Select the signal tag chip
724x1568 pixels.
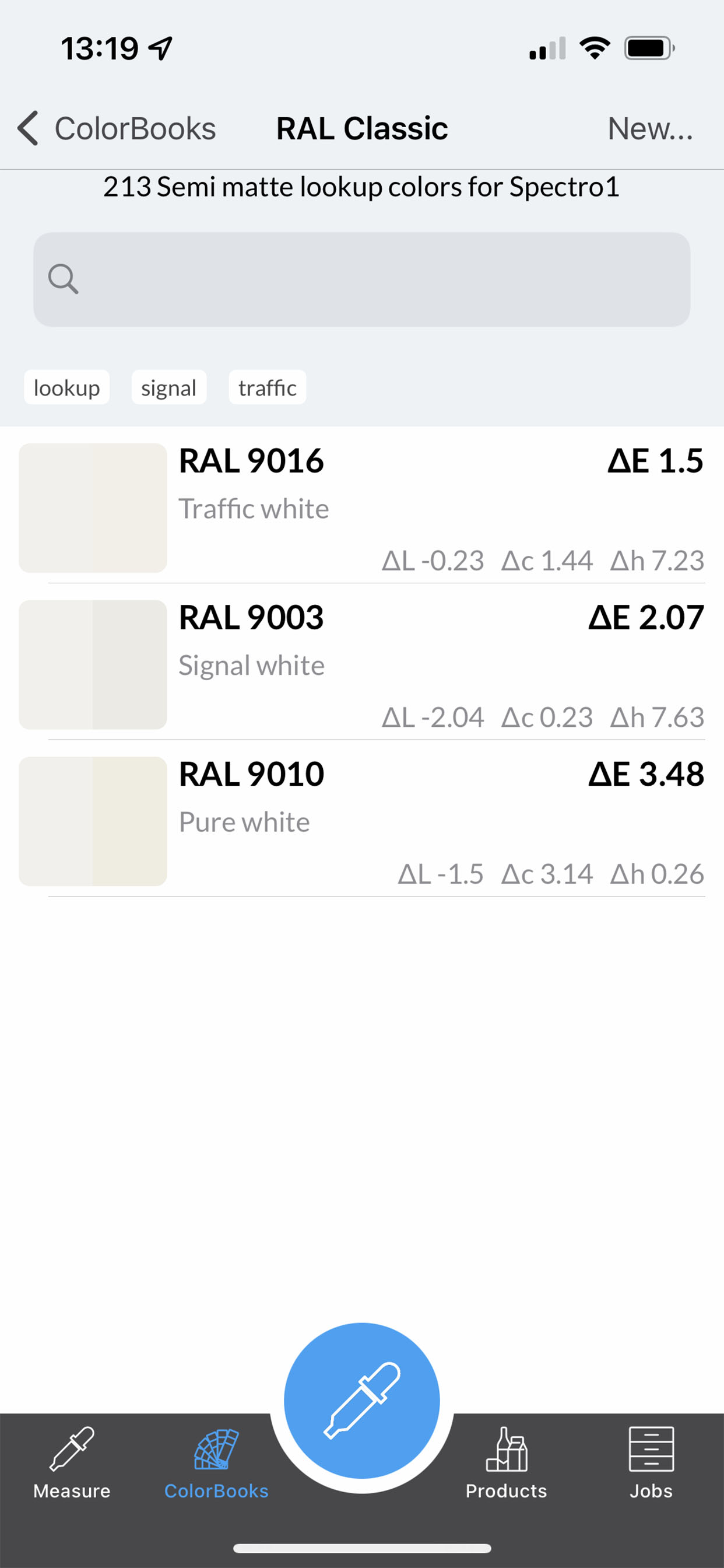[x=168, y=387]
